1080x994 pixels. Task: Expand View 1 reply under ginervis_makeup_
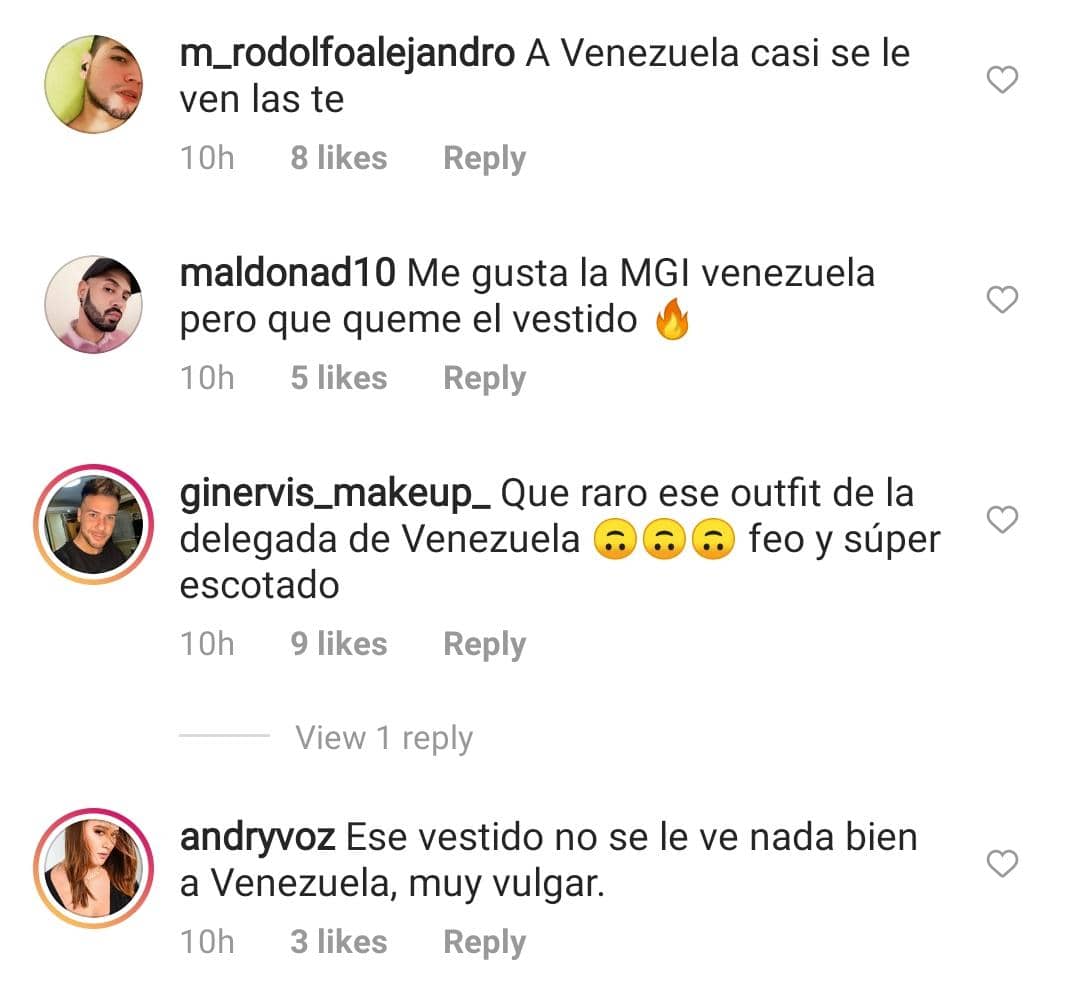pos(384,738)
